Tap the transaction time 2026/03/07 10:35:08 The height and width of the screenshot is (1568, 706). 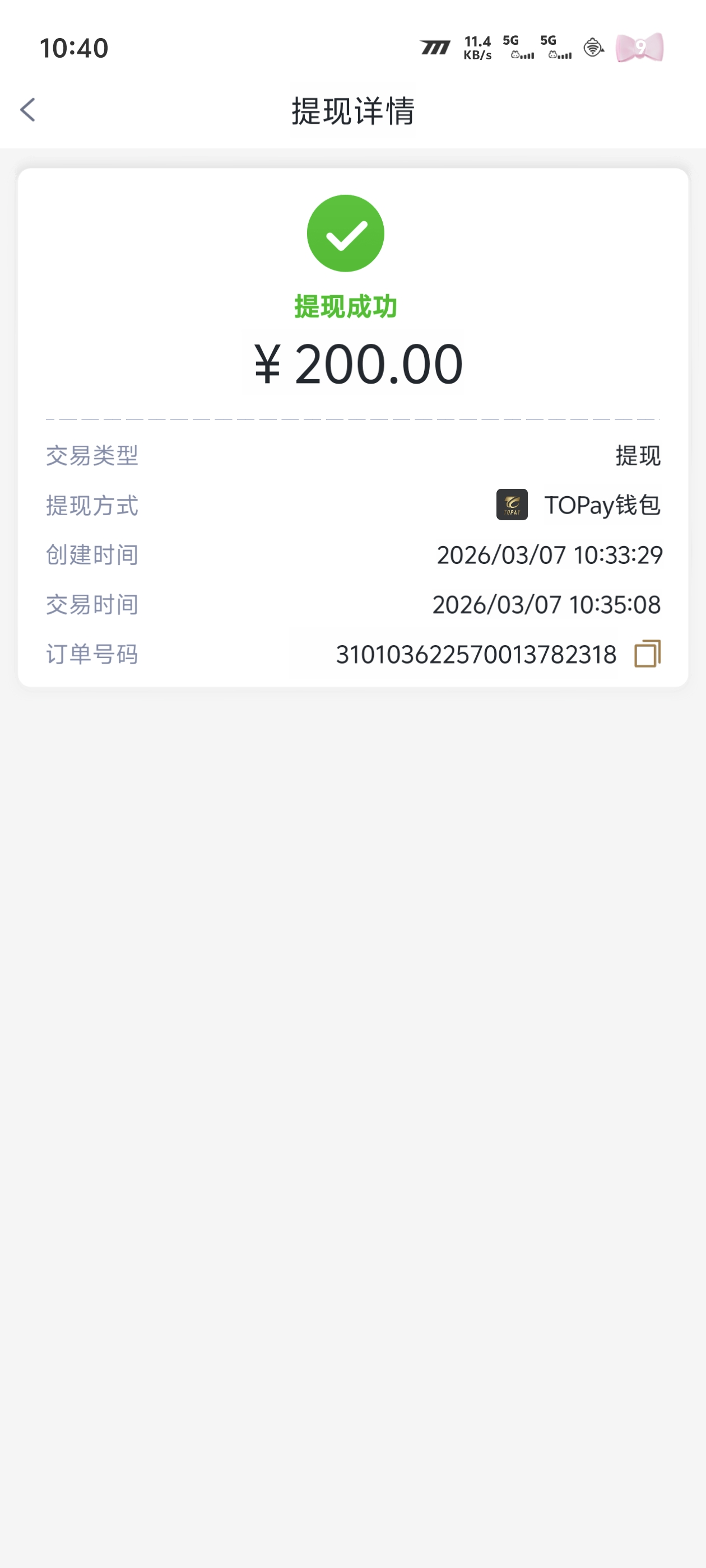[x=546, y=604]
